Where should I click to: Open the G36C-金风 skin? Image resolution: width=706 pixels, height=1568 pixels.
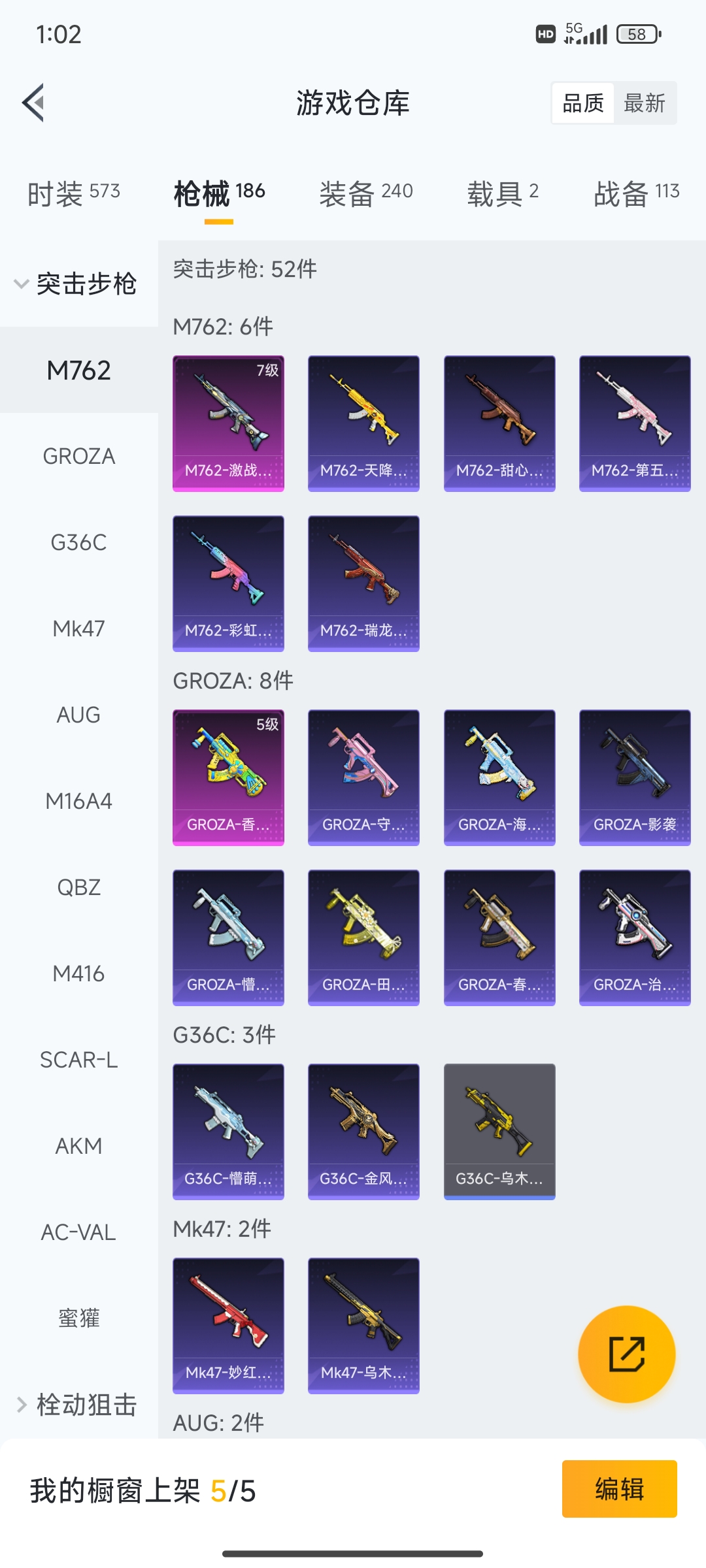[363, 1131]
